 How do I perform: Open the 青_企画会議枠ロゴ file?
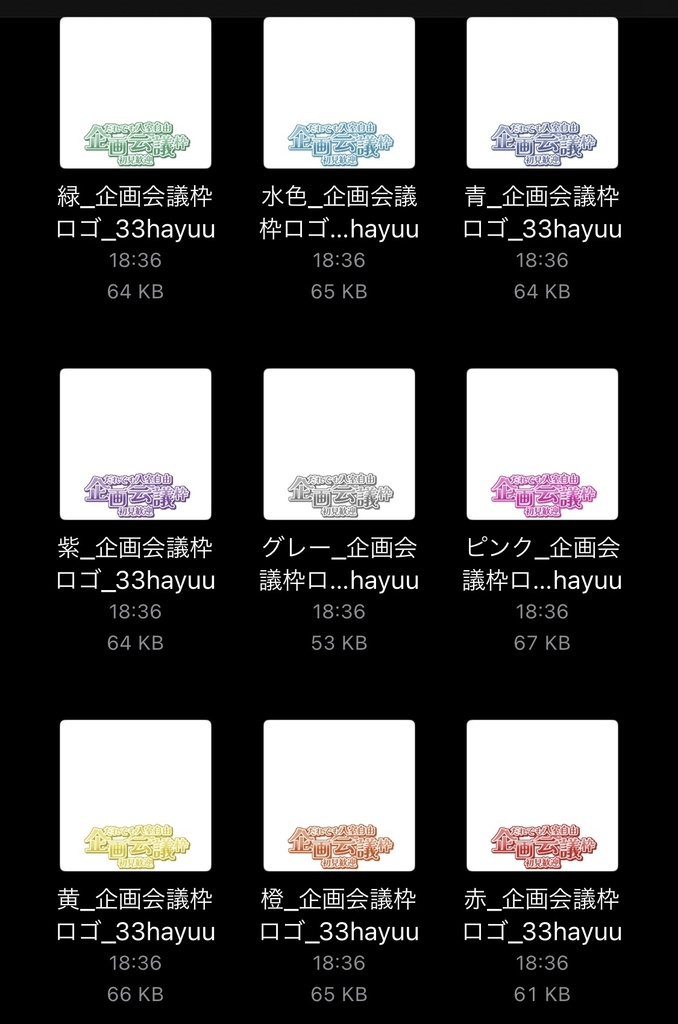pyautogui.click(x=542, y=93)
